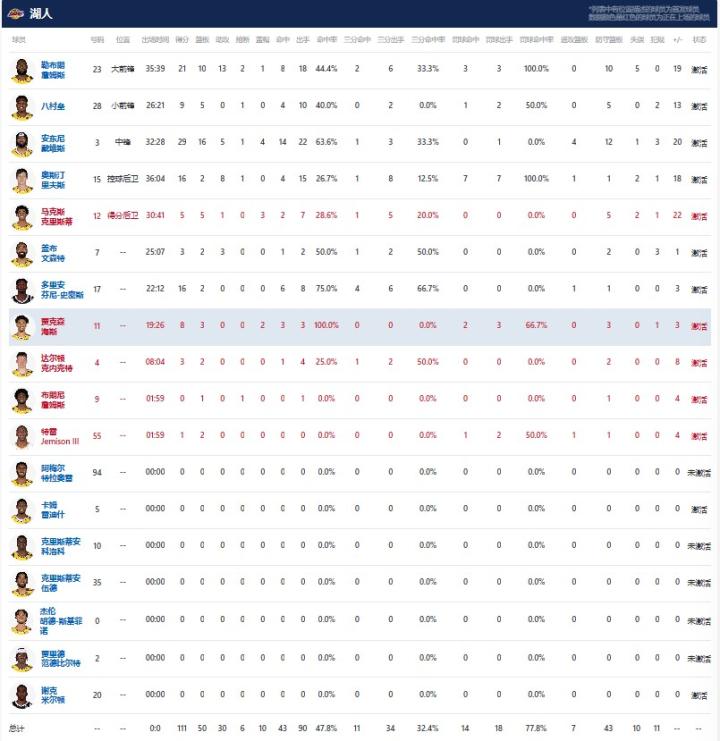Open 勒布朗 詹姆斯 player profile
The width and height of the screenshot is (720, 741).
(x=53, y=70)
